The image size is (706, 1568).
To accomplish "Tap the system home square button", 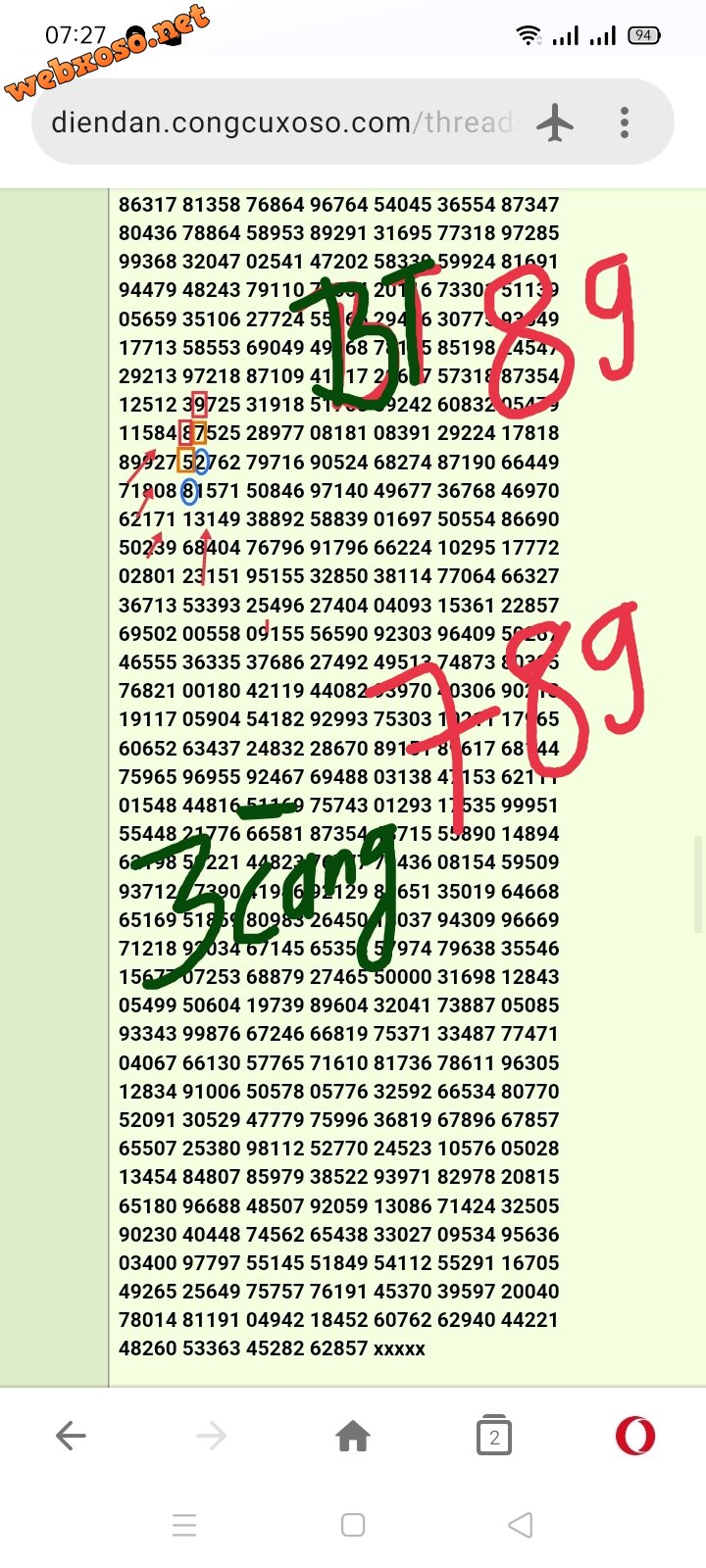I will point(353,1525).
